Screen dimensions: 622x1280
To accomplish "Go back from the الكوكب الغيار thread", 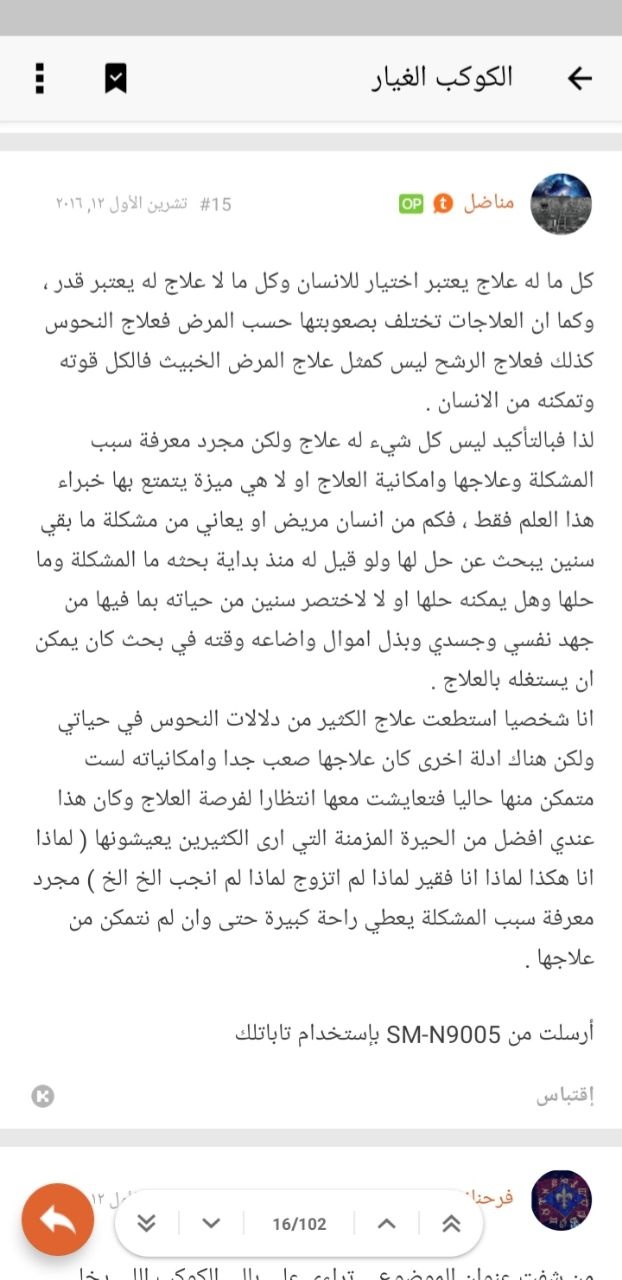I will point(579,78).
